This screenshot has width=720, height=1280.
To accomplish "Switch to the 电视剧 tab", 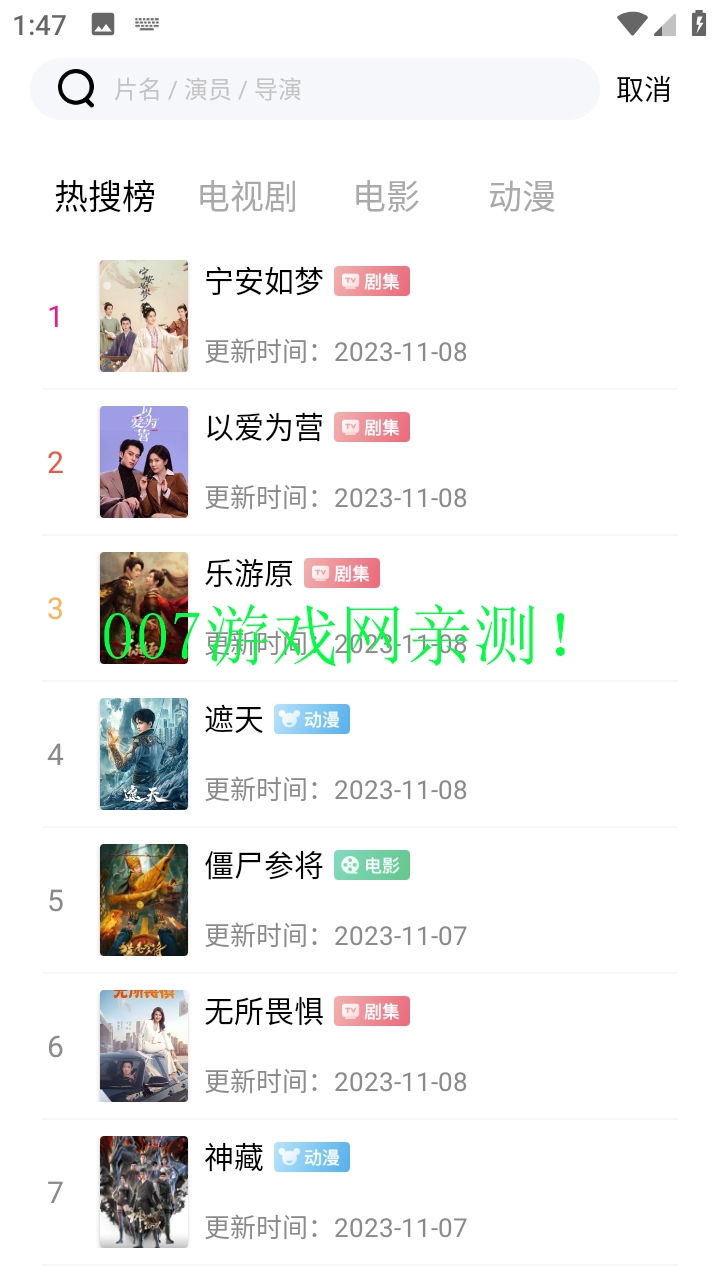I will [x=247, y=197].
